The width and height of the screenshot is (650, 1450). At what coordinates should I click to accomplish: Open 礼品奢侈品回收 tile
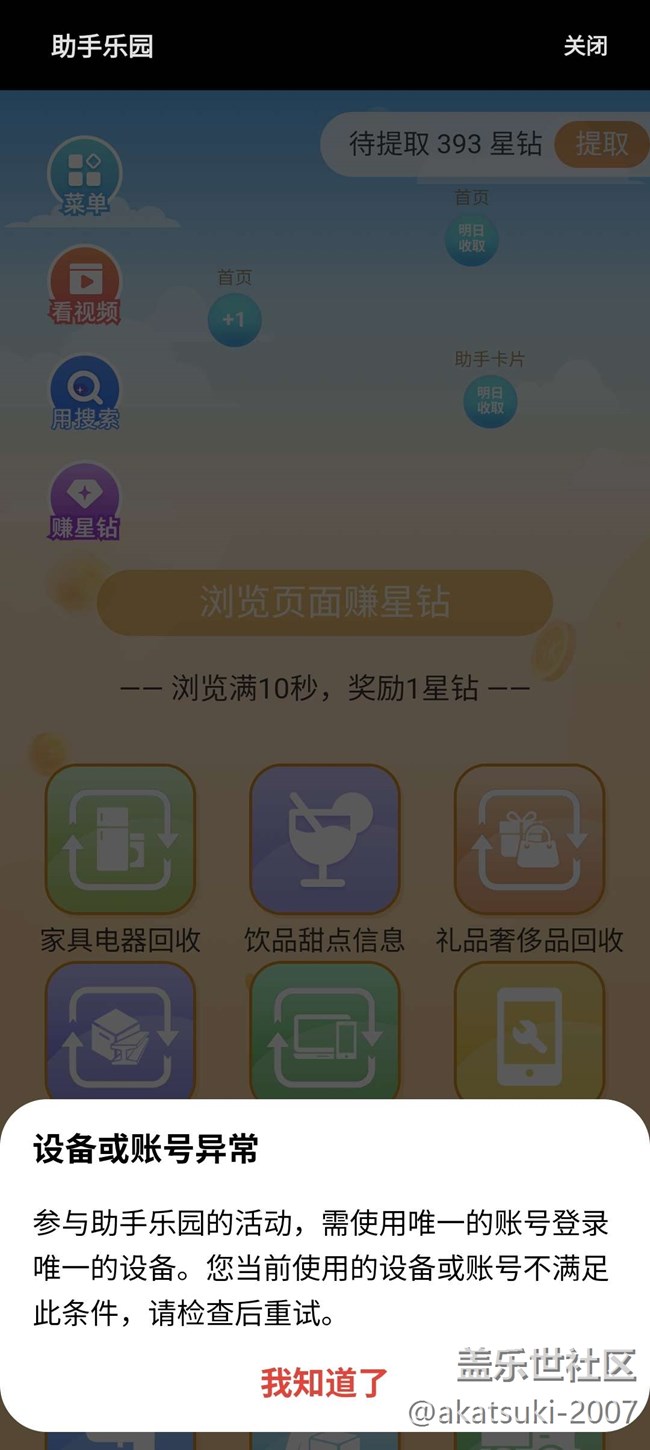529,841
